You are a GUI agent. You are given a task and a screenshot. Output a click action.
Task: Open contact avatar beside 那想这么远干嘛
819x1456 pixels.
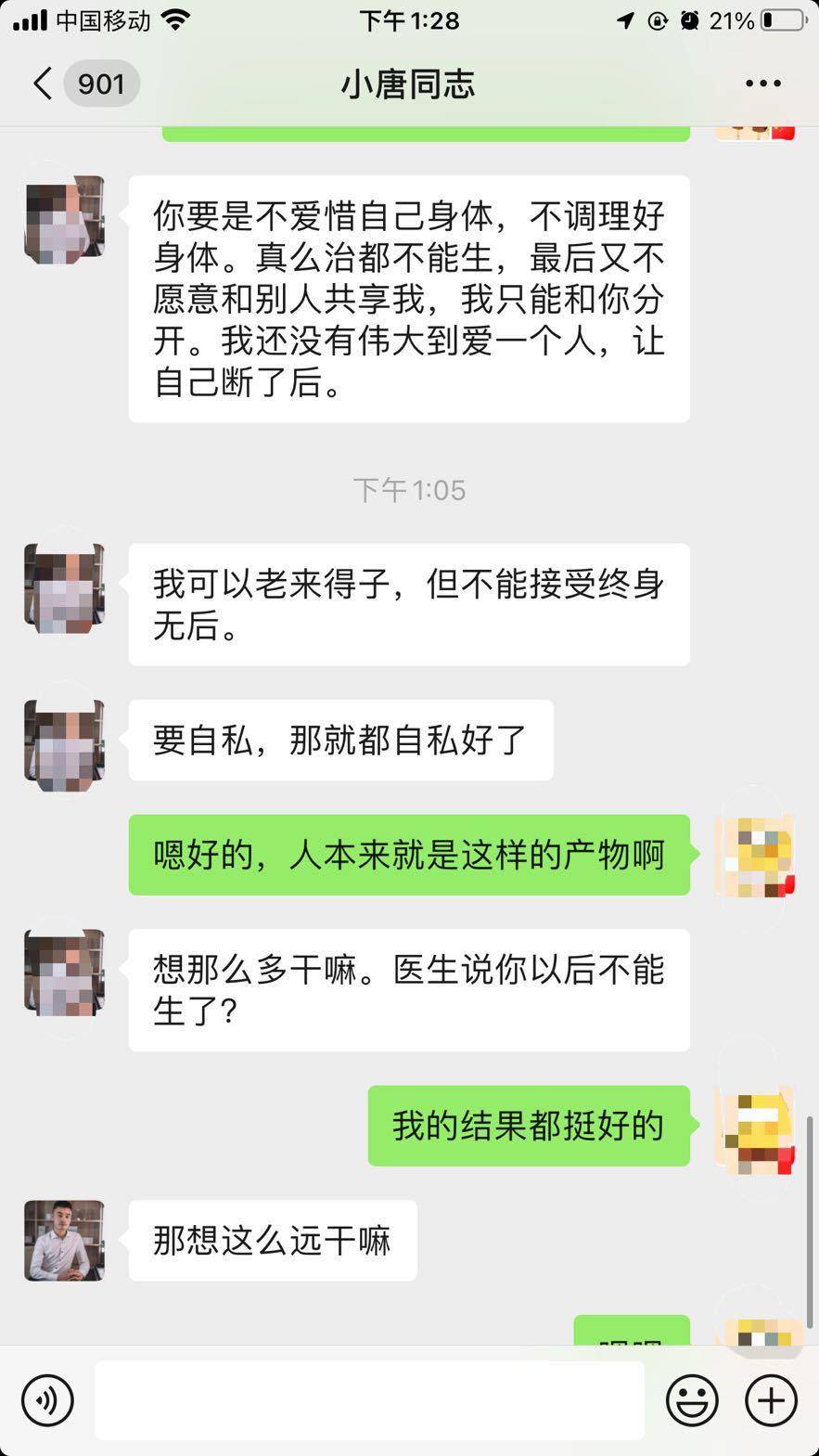tap(64, 1241)
